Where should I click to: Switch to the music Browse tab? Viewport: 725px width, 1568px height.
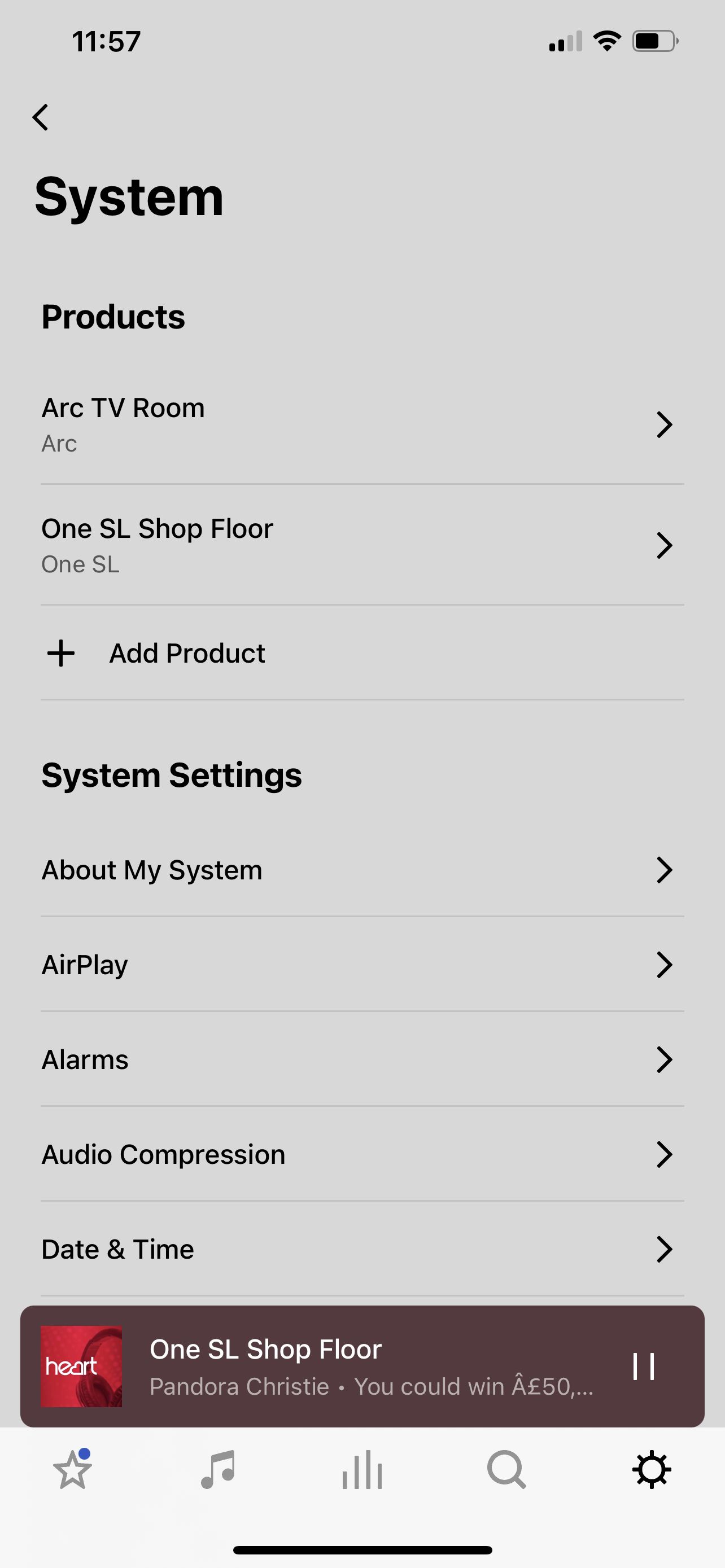click(217, 1470)
